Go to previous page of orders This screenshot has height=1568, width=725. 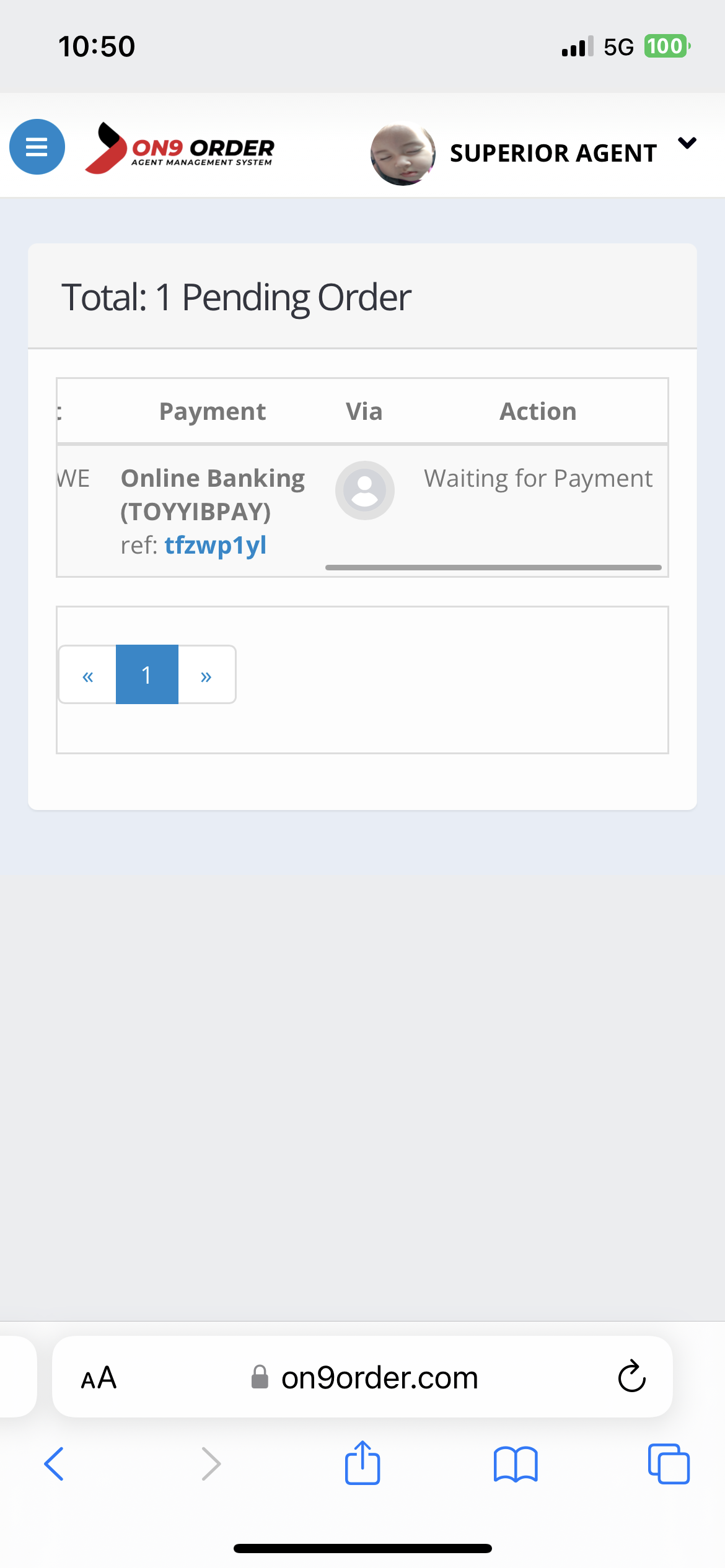(x=87, y=675)
